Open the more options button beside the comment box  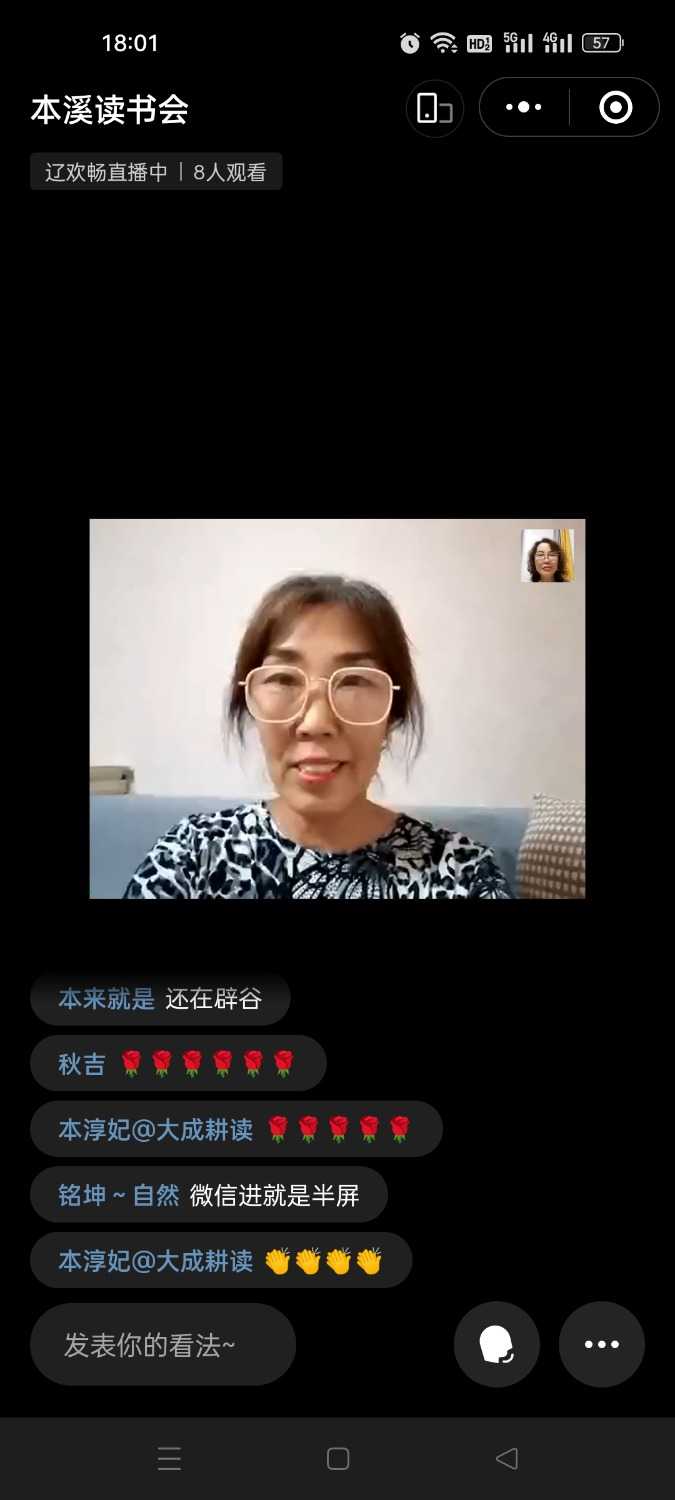click(601, 1345)
